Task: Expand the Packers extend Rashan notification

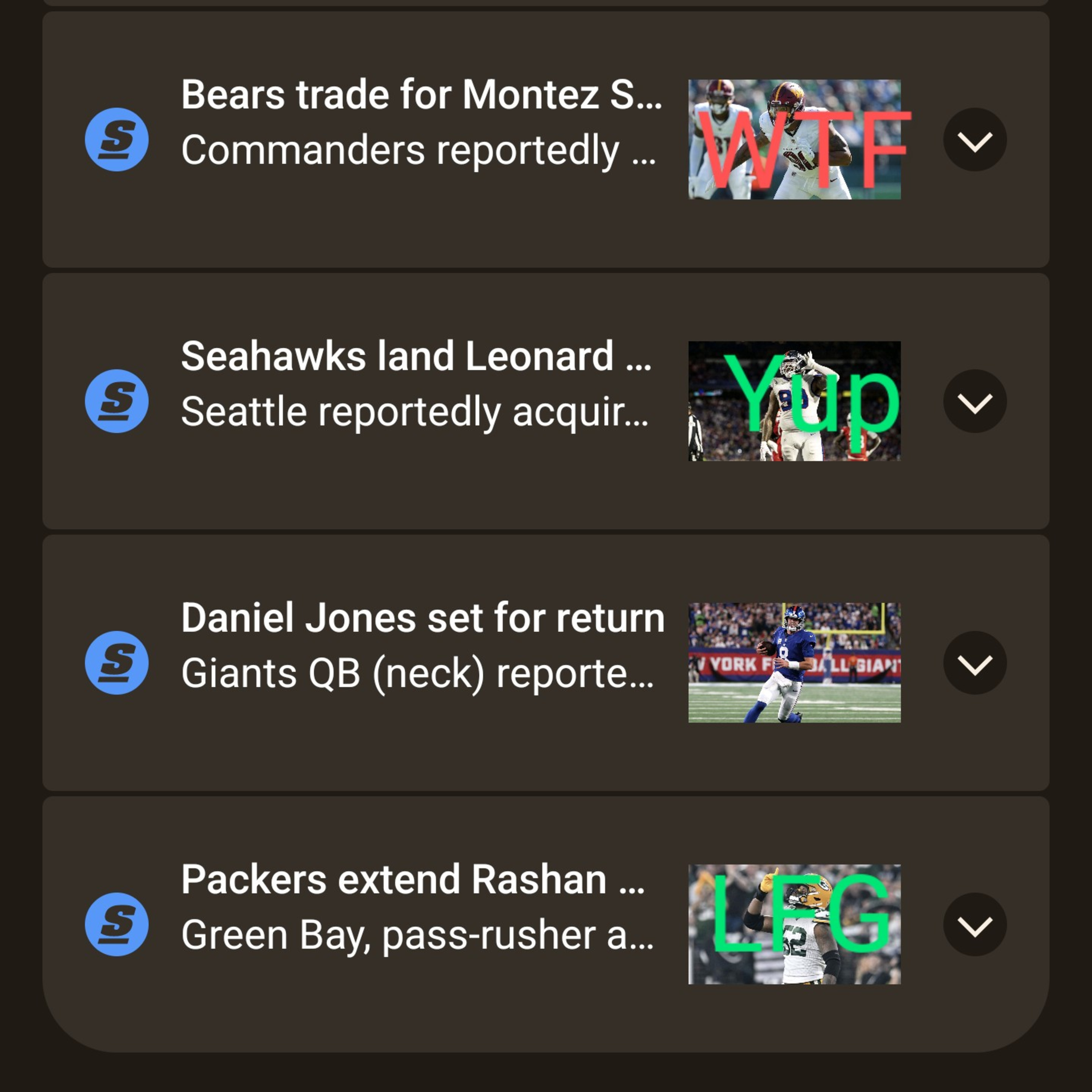Action: 974,925
